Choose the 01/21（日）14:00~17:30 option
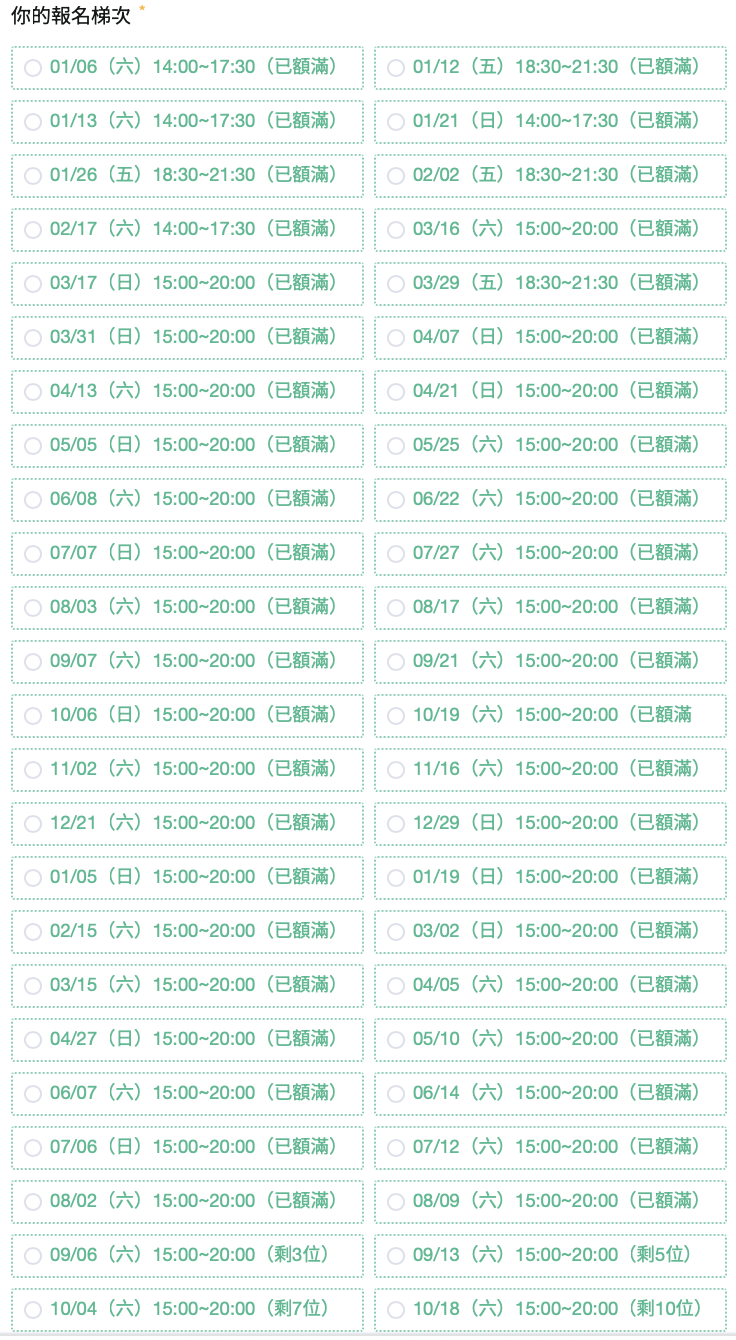 click(x=550, y=121)
